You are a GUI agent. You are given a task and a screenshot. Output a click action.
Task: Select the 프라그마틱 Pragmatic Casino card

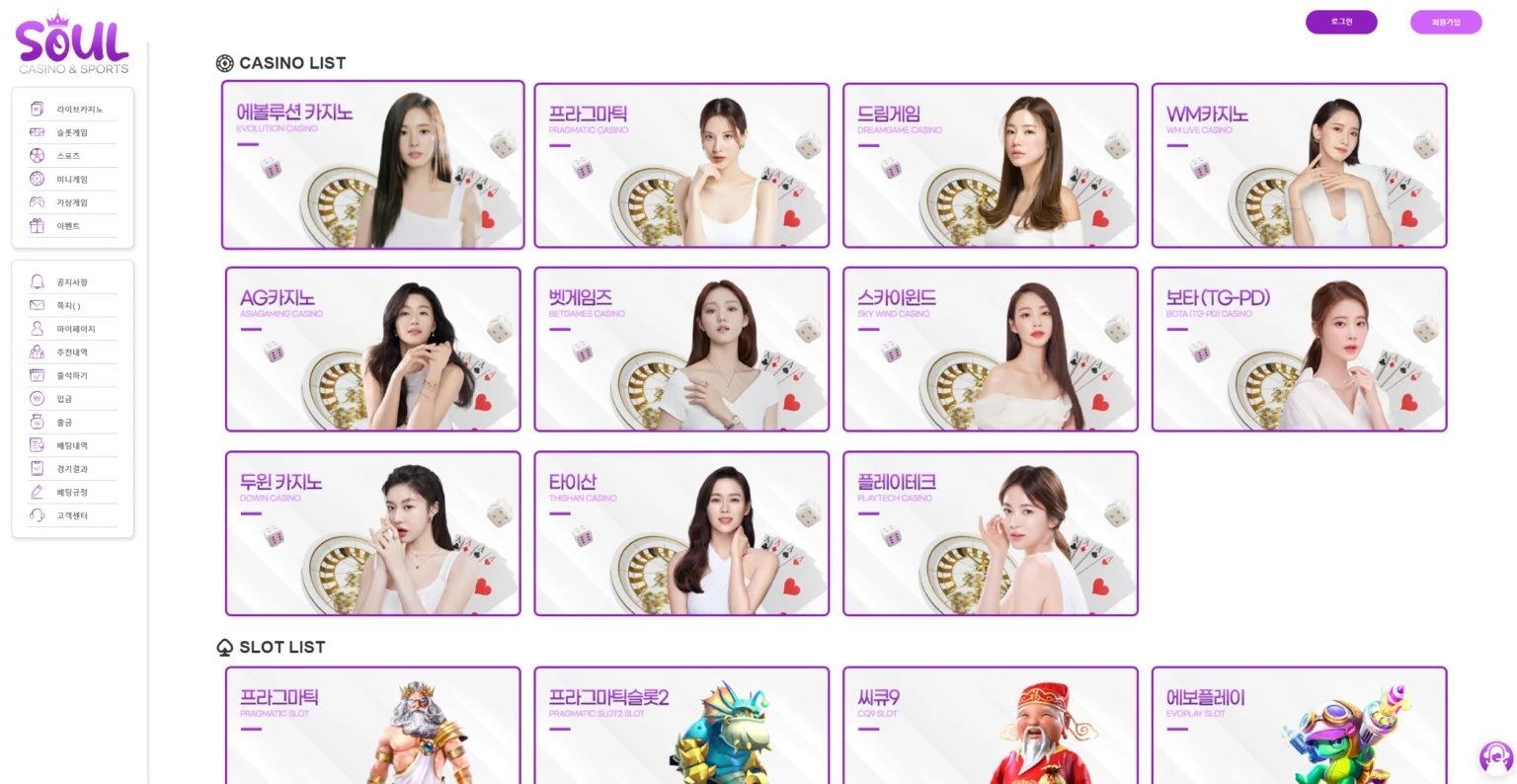tap(680, 165)
